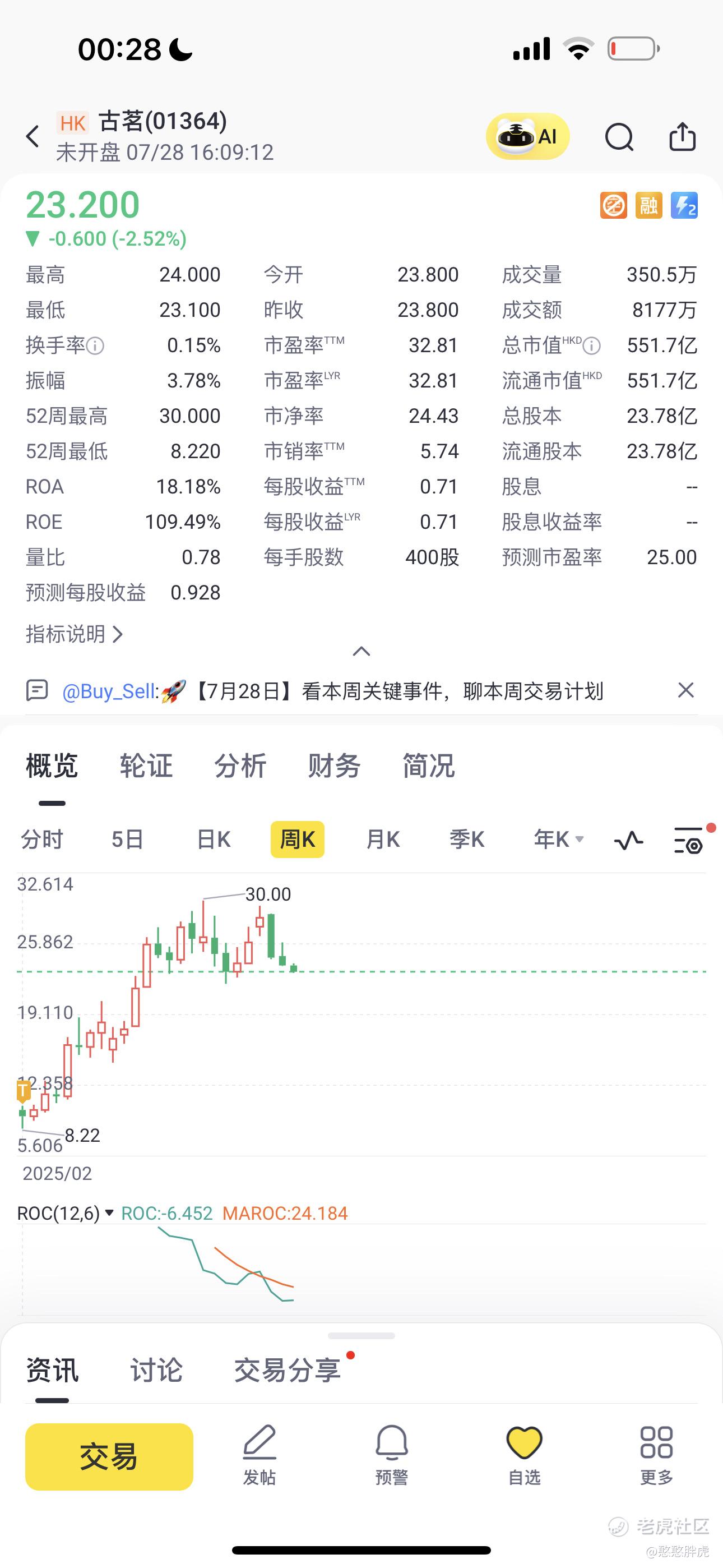
Task: Dismiss the @Buy_Sell announcement banner
Action: click(x=685, y=690)
